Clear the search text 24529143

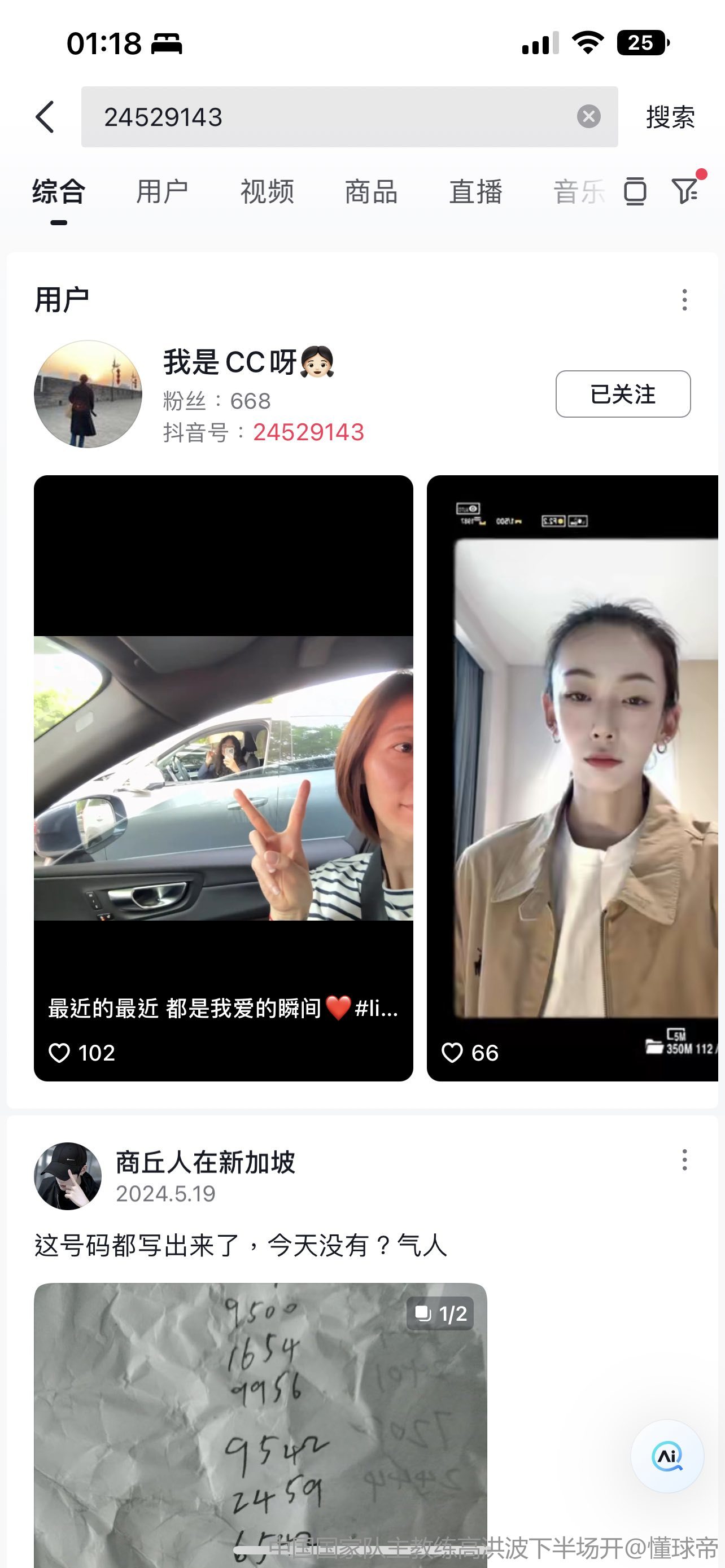588,116
